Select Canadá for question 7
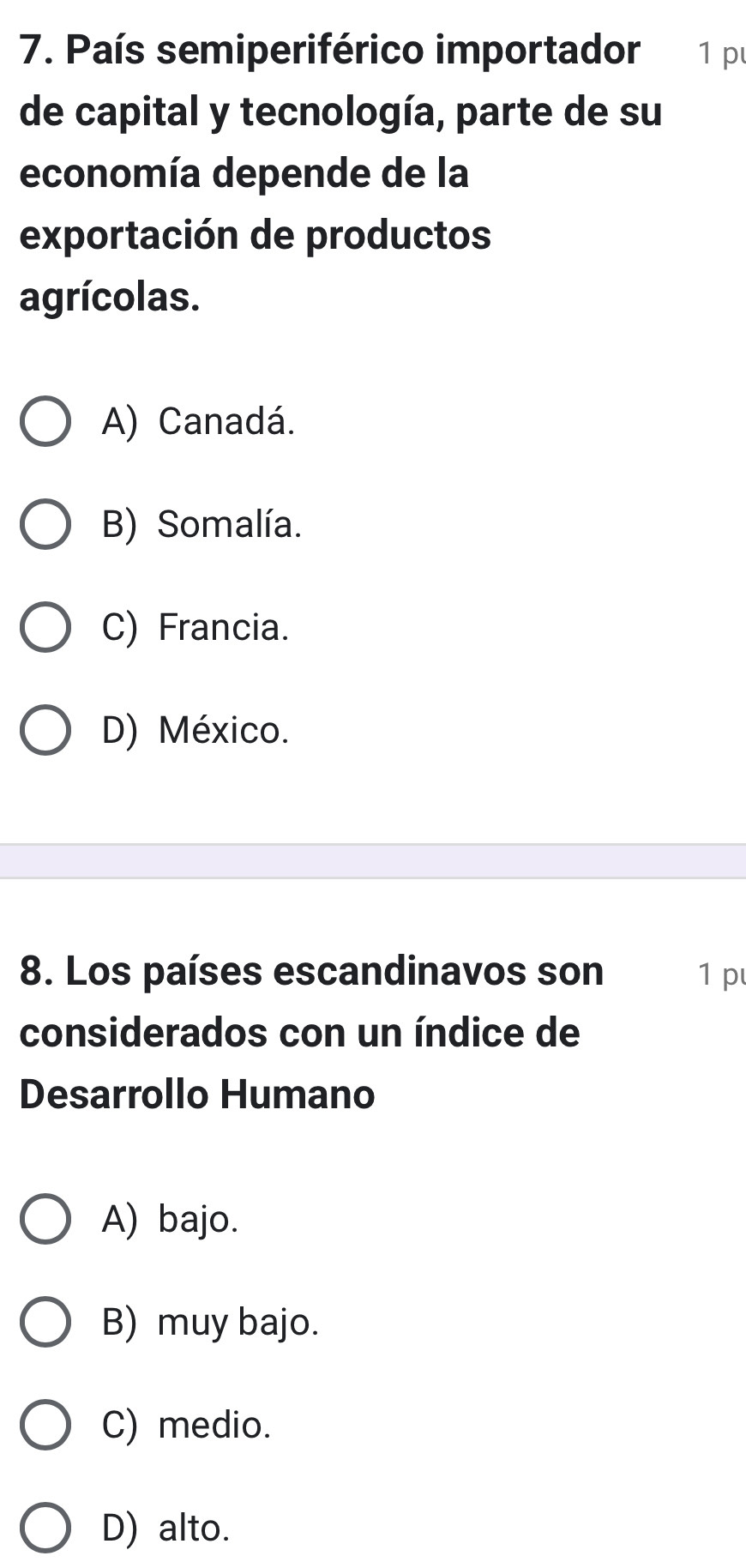 click(x=45, y=421)
